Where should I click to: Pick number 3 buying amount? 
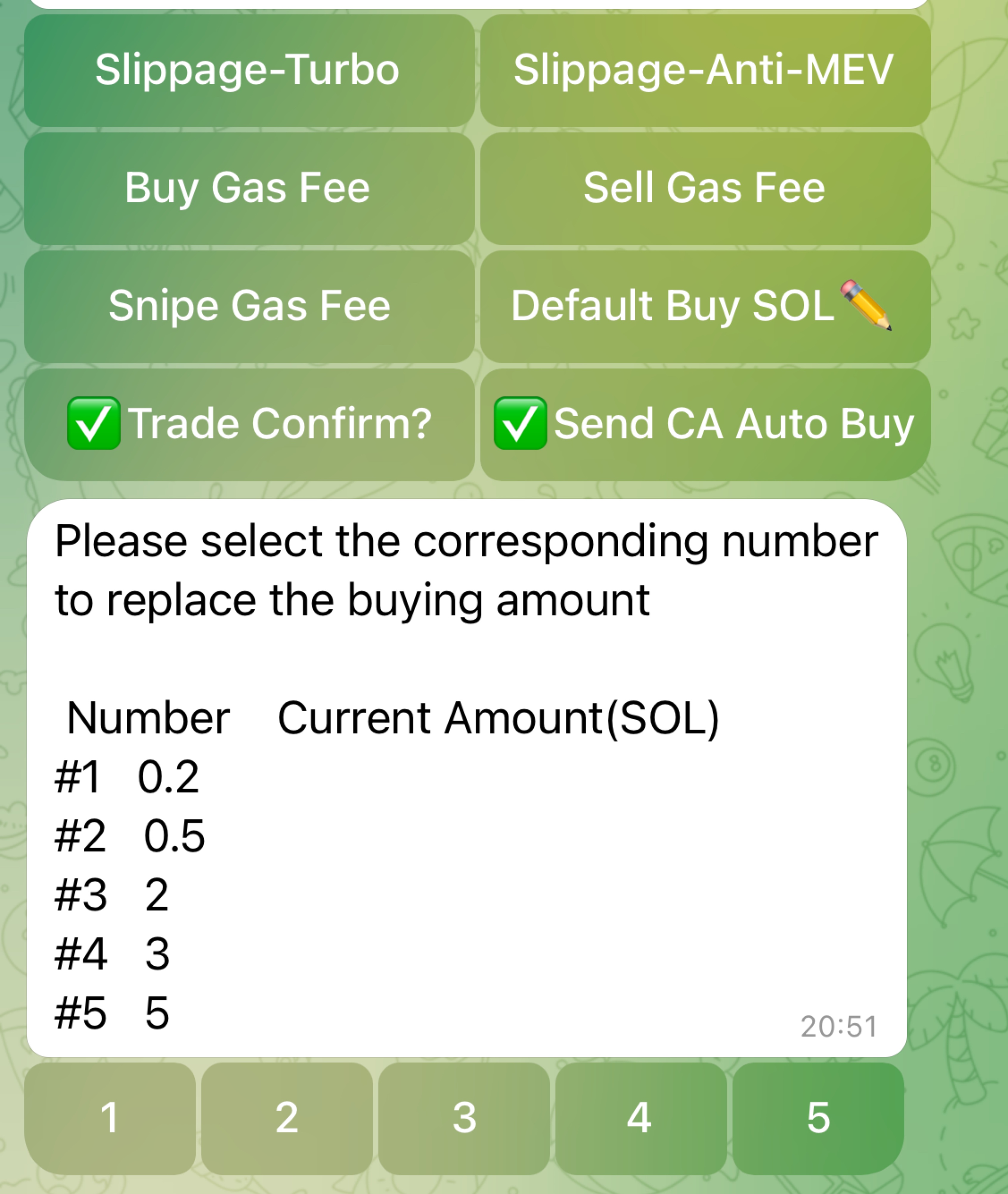click(x=464, y=1118)
